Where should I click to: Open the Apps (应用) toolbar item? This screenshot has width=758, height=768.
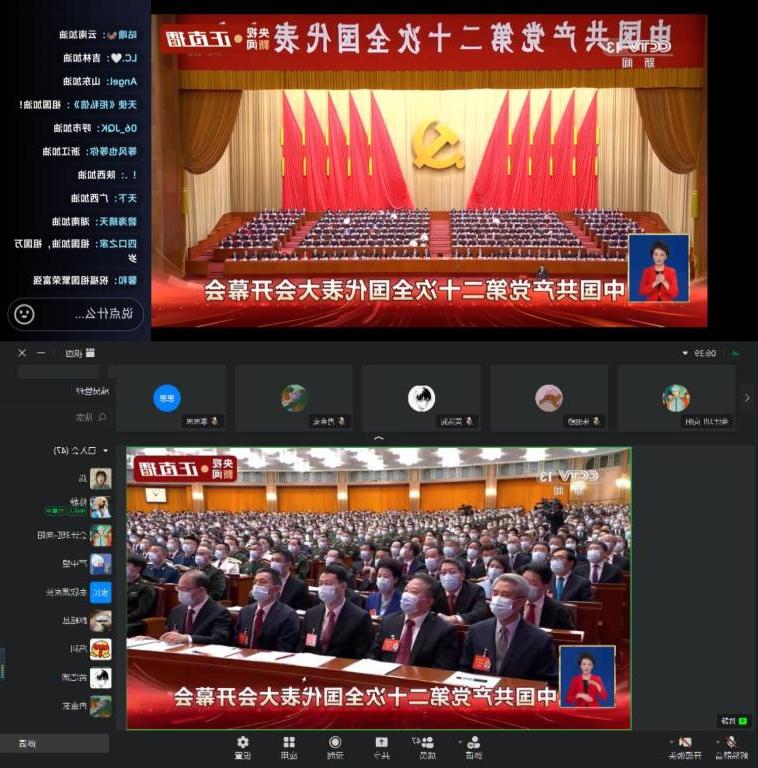(288, 746)
